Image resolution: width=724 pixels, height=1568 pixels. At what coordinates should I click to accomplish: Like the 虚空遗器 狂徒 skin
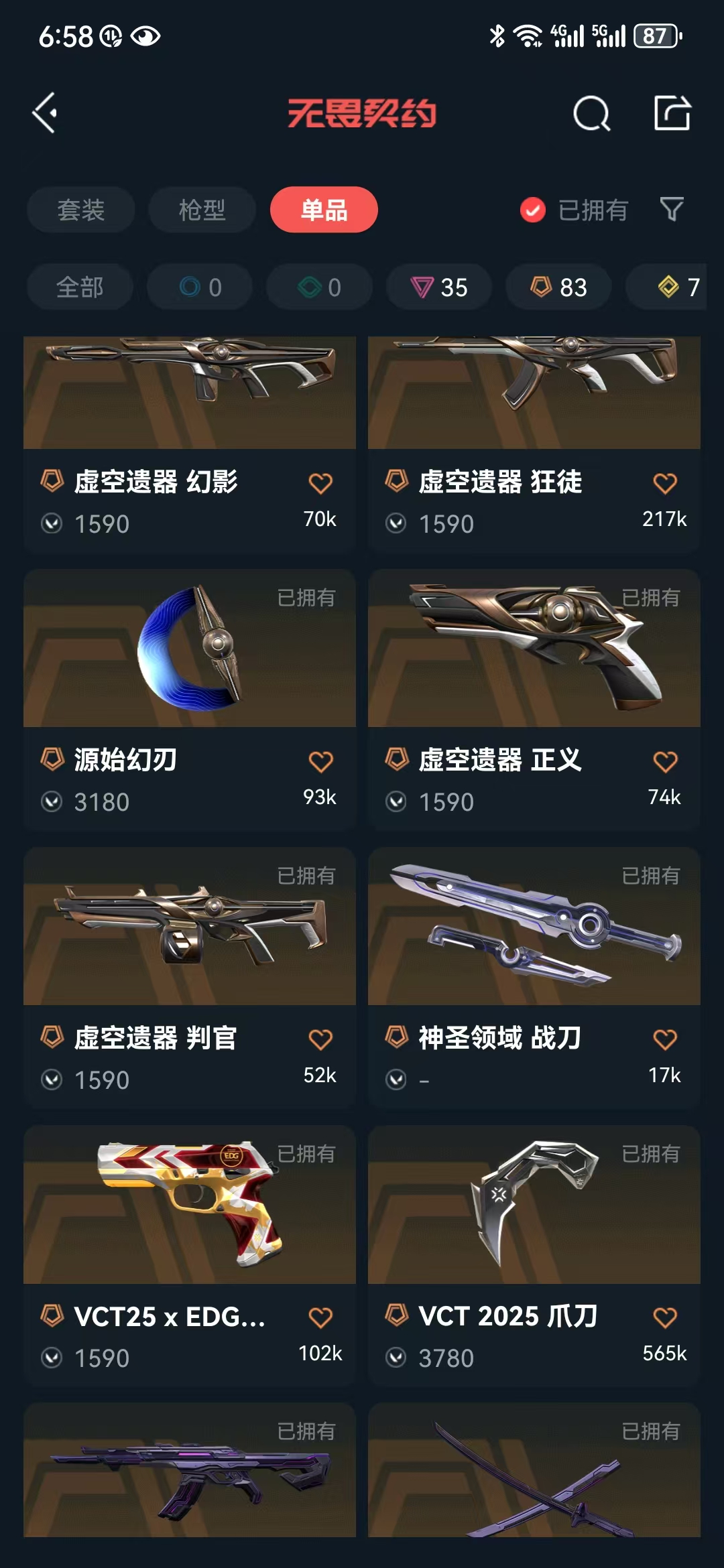[x=665, y=483]
